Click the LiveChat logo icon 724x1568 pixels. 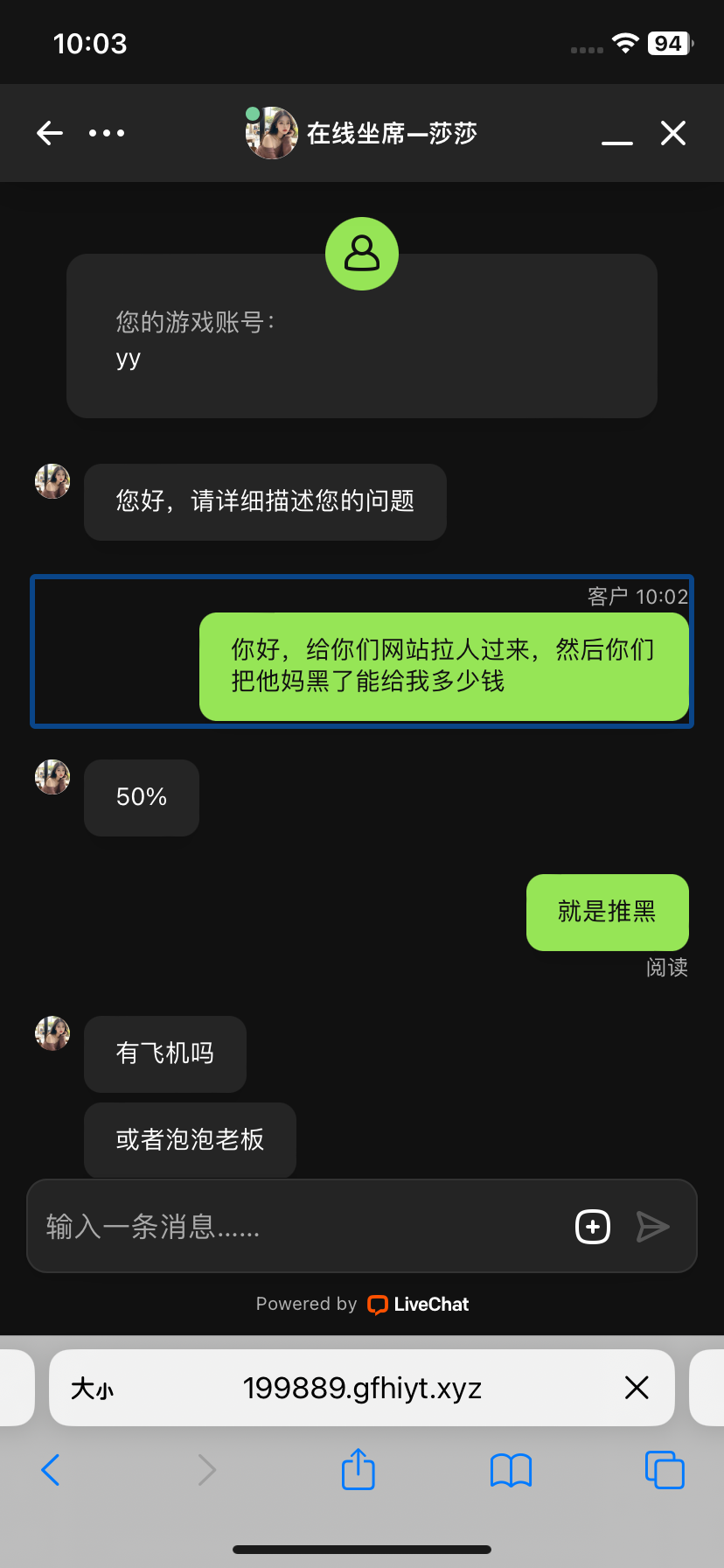tap(379, 1305)
